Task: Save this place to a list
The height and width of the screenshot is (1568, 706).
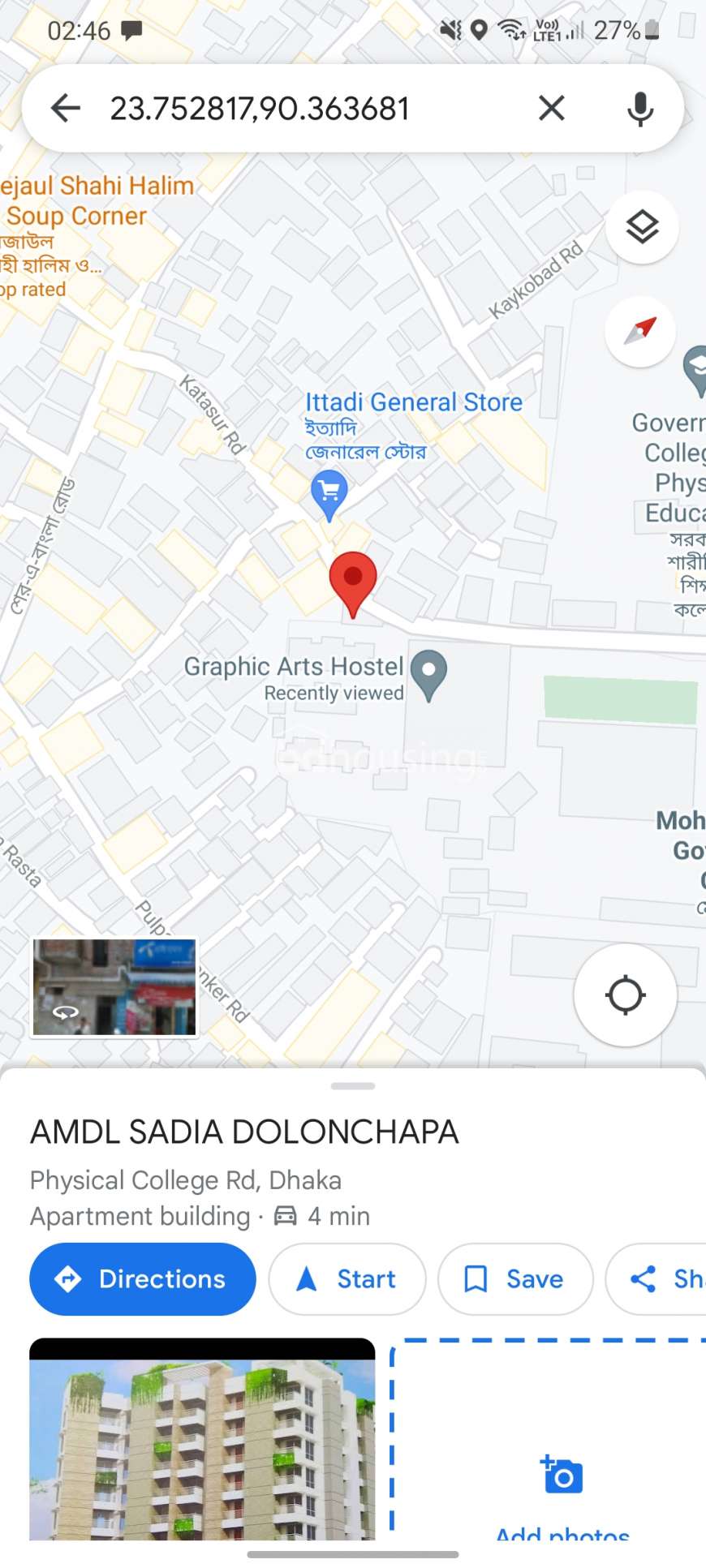Action: click(x=515, y=1279)
